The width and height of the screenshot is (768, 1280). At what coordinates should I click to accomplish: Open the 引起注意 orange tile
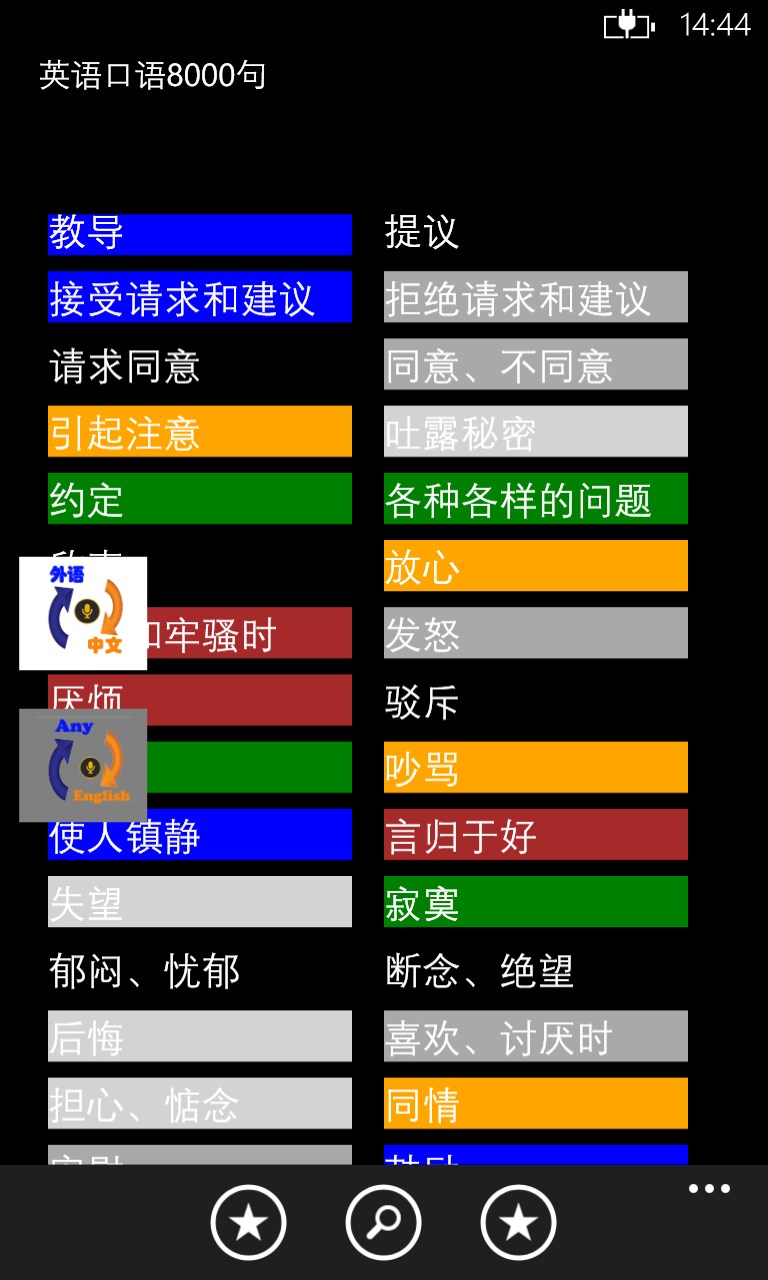pyautogui.click(x=200, y=432)
